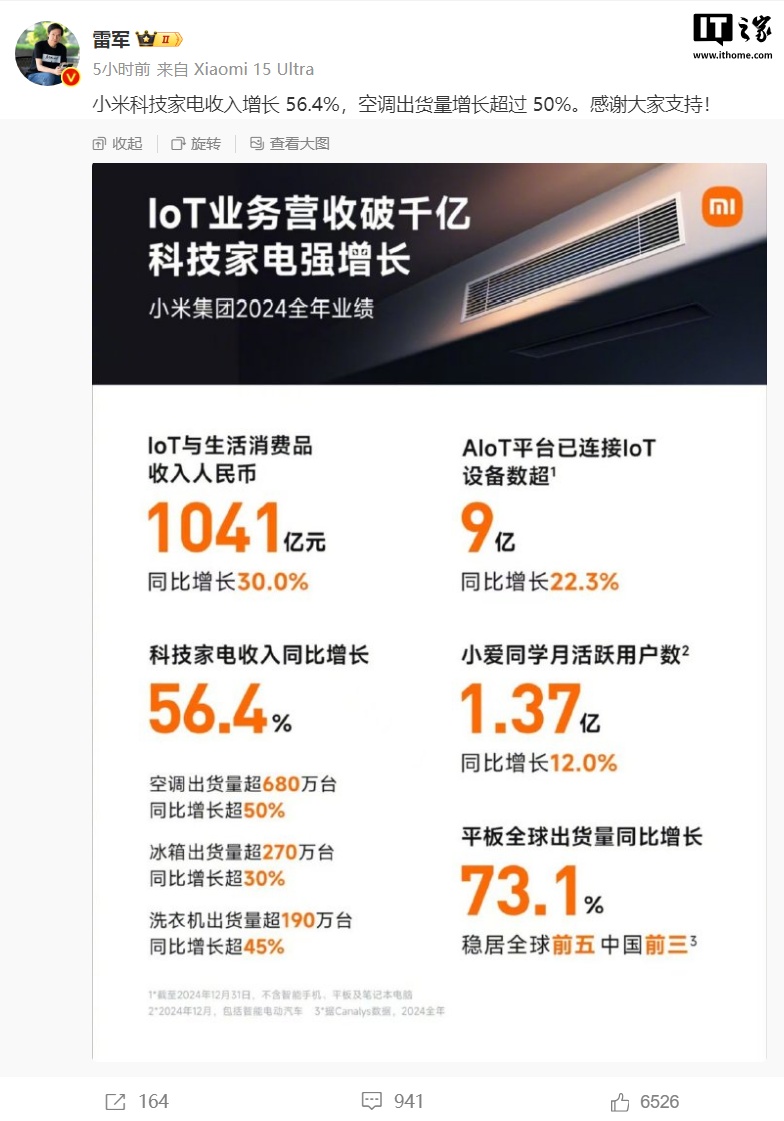Open the Xiaomi 15 Ultra source link
Image resolution: width=784 pixels, height=1121 pixels.
pos(253,69)
